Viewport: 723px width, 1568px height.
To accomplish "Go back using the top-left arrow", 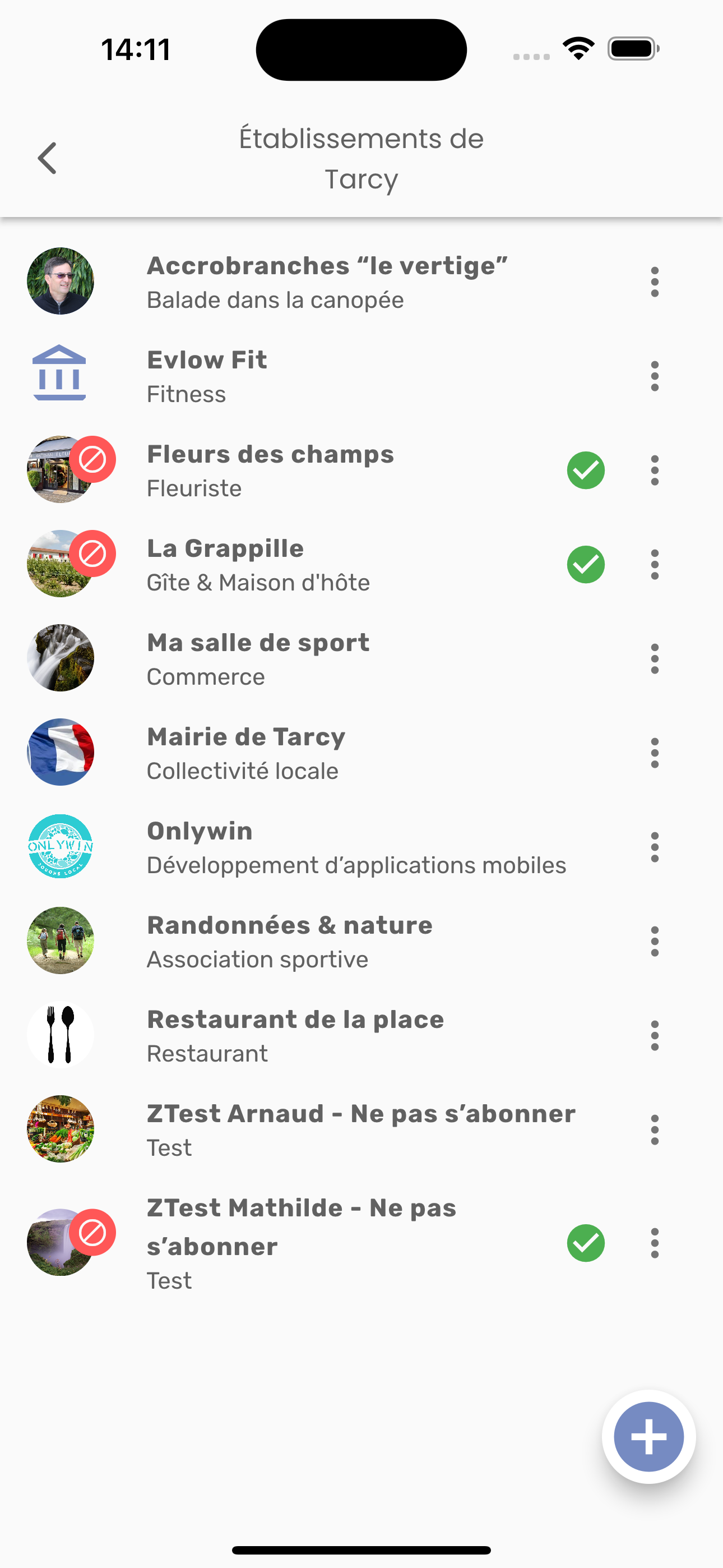I will (48, 158).
